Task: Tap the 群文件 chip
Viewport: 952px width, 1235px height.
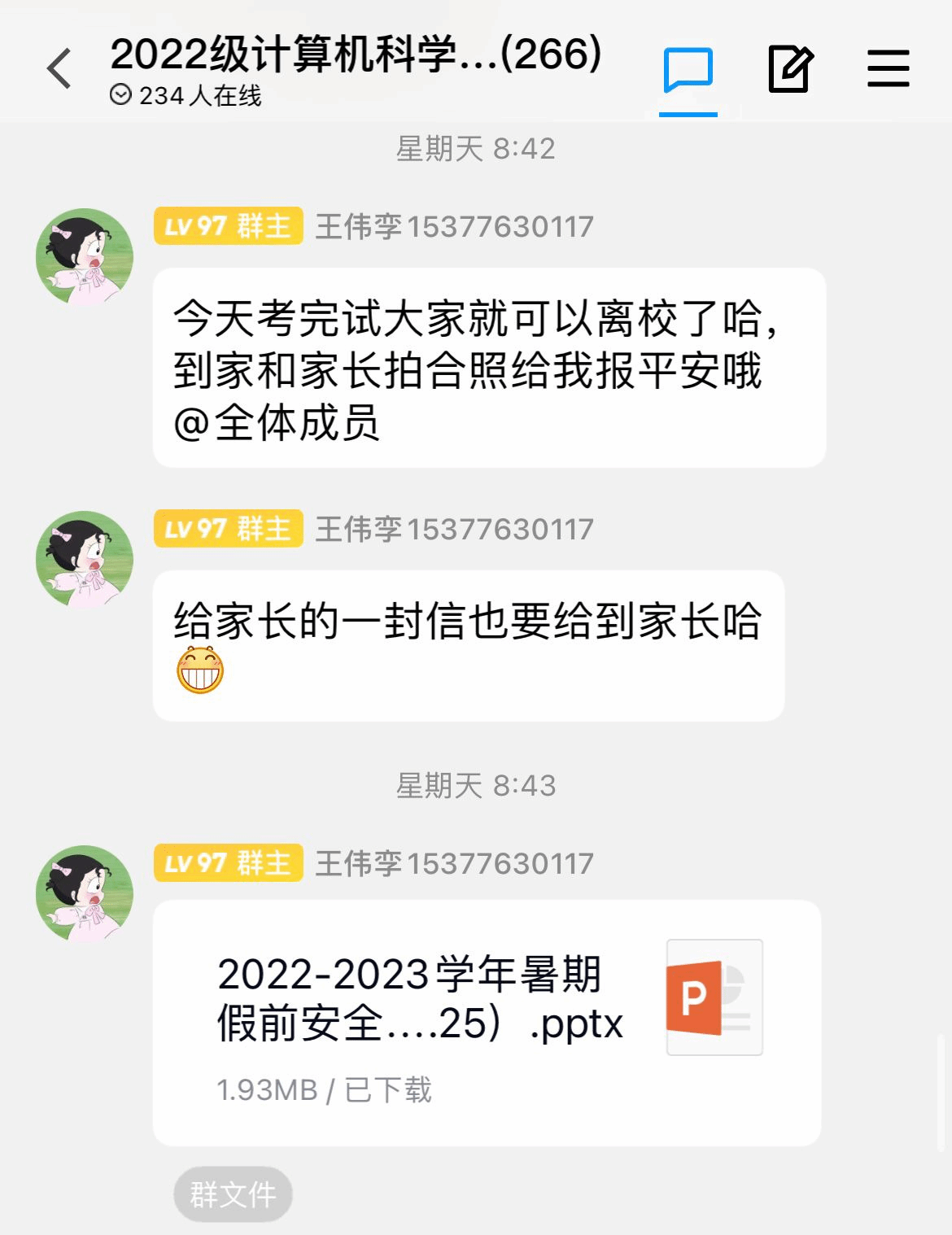Action: pos(233,1194)
